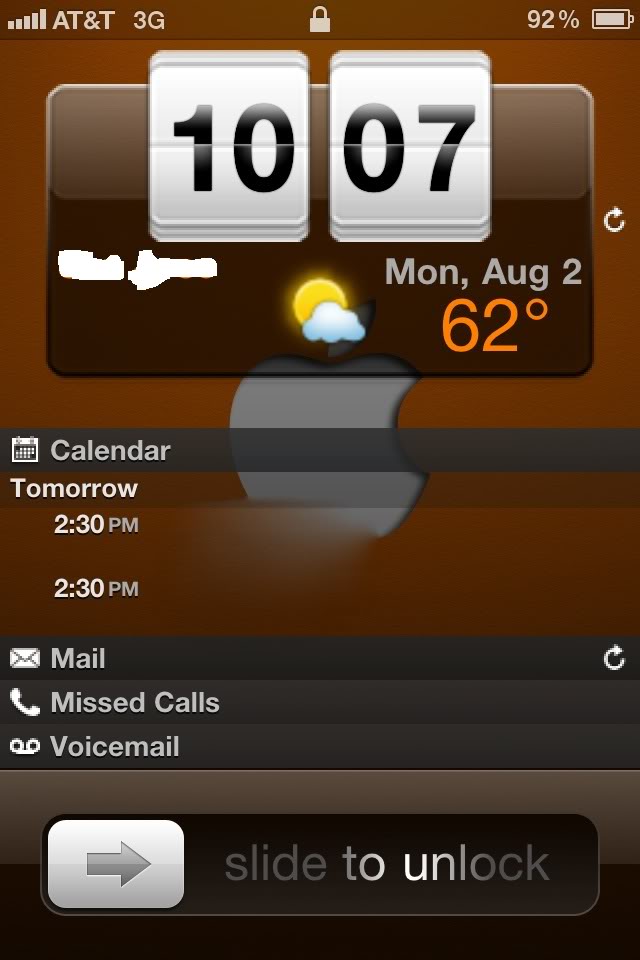Expand the Voicemail section
This screenshot has width=640, height=960.
click(114, 746)
